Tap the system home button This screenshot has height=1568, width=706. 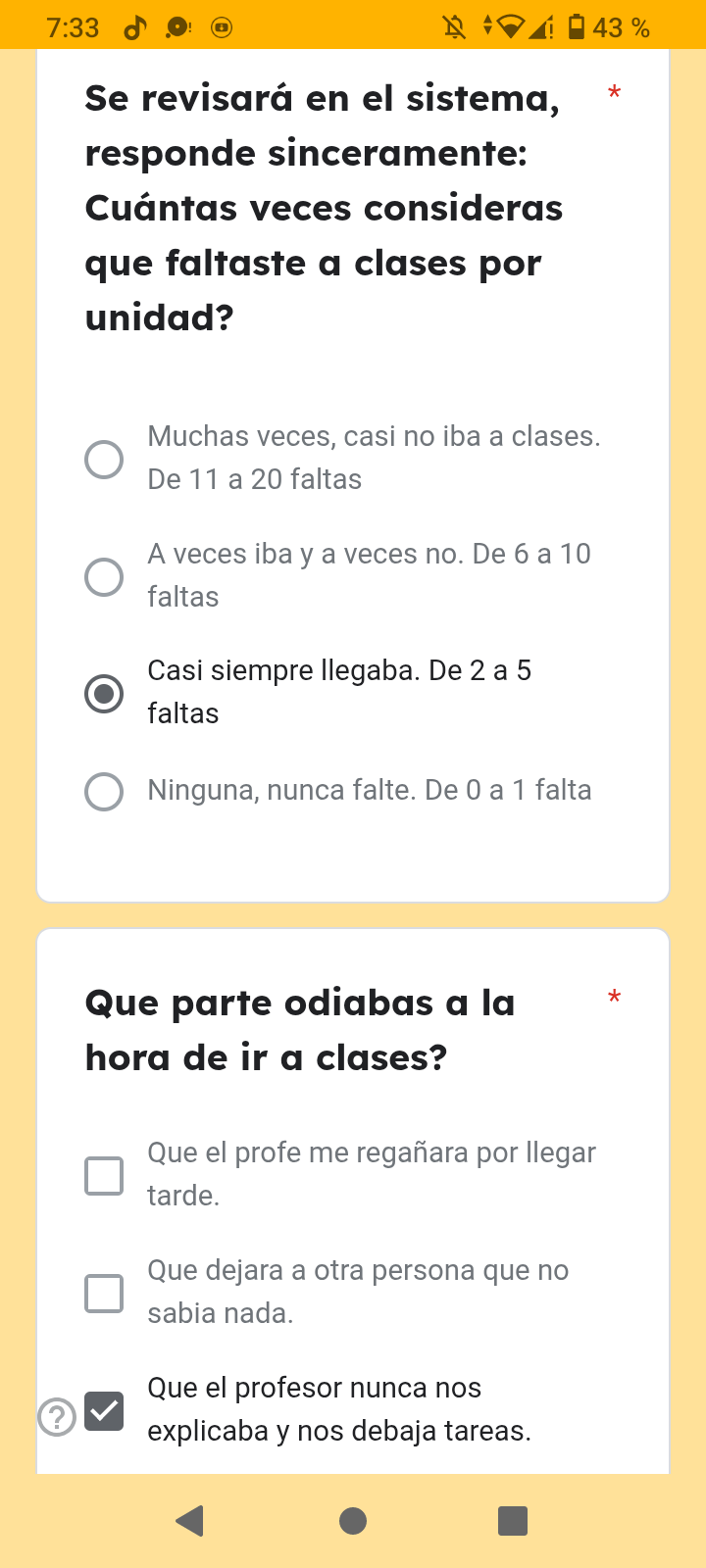click(x=353, y=1520)
